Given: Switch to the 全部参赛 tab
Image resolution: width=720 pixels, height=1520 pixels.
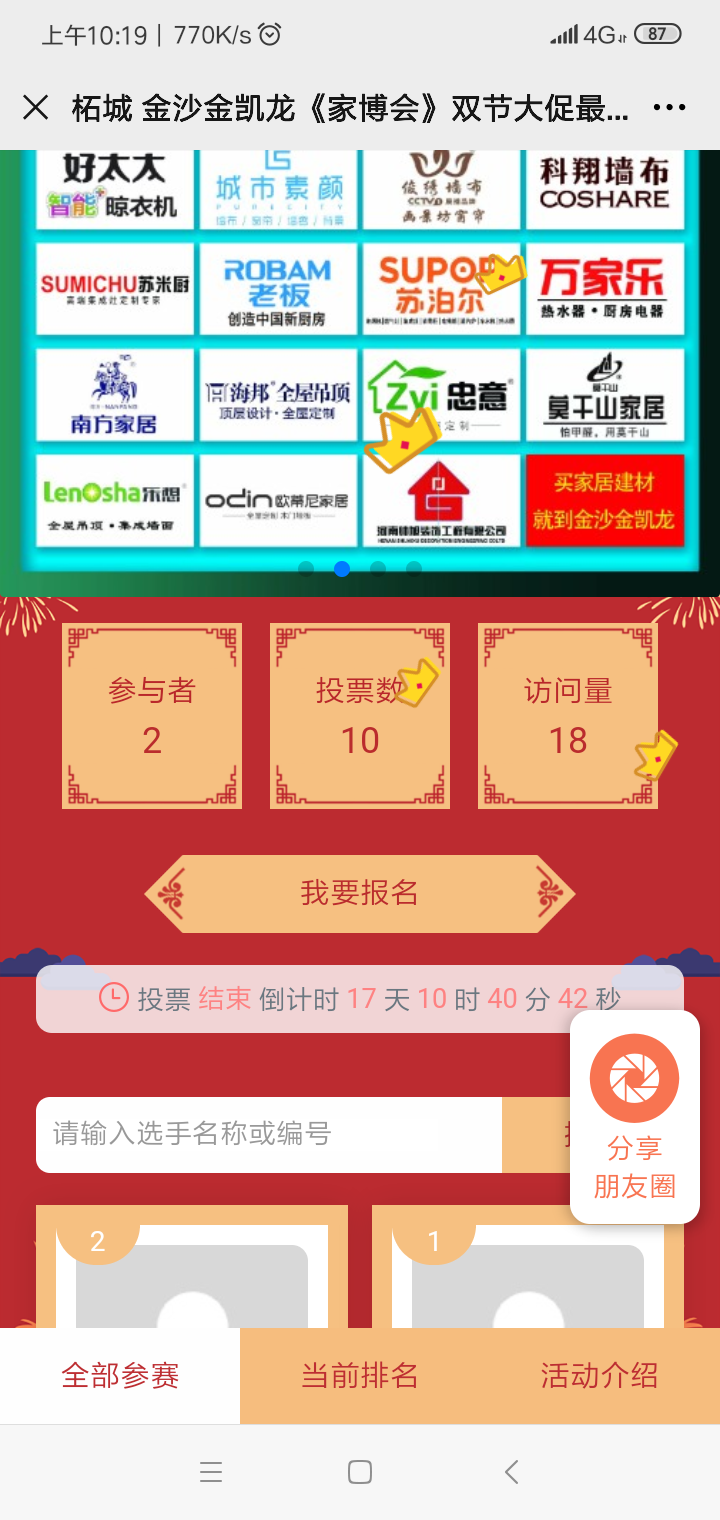Looking at the screenshot, I should (x=120, y=1376).
